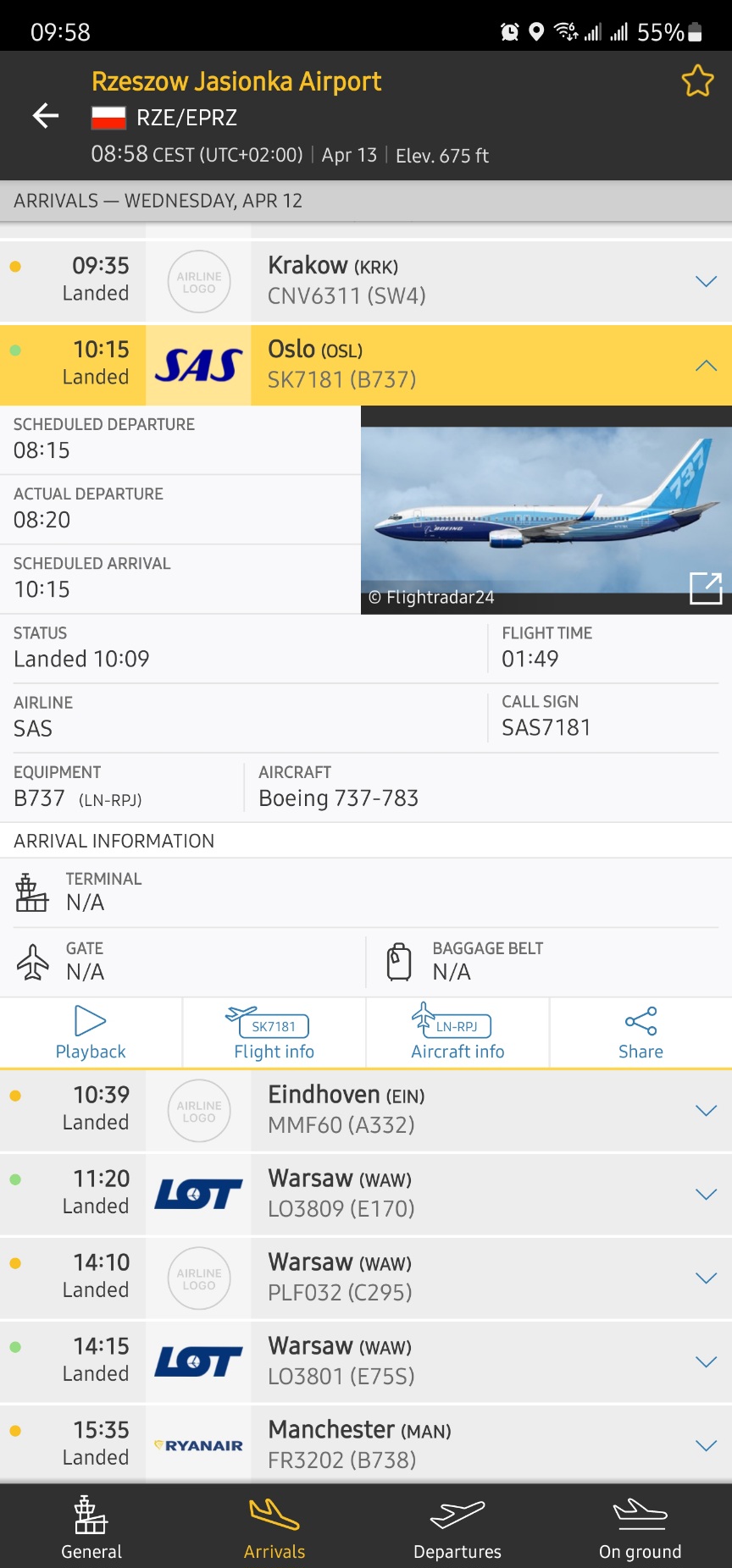Expand the Warsaw LO3801 arrival
Viewport: 732px width, 1568px height.
click(706, 1361)
